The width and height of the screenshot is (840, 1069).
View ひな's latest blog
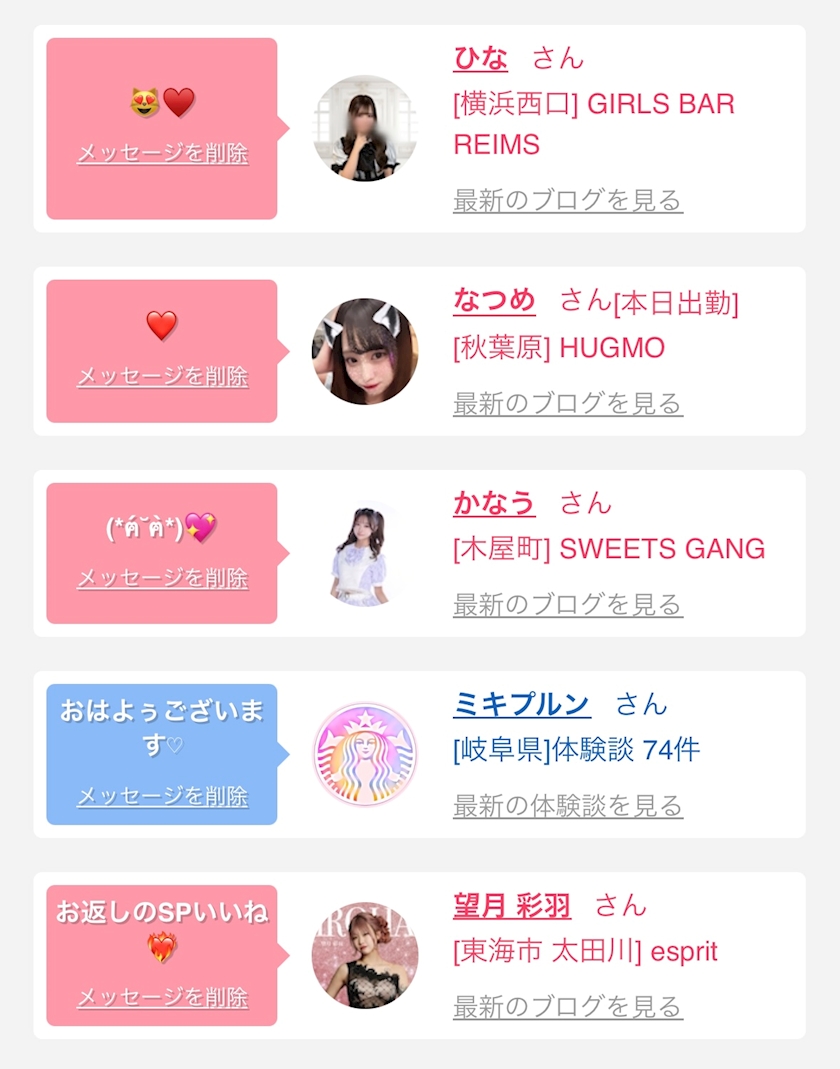pyautogui.click(x=568, y=200)
